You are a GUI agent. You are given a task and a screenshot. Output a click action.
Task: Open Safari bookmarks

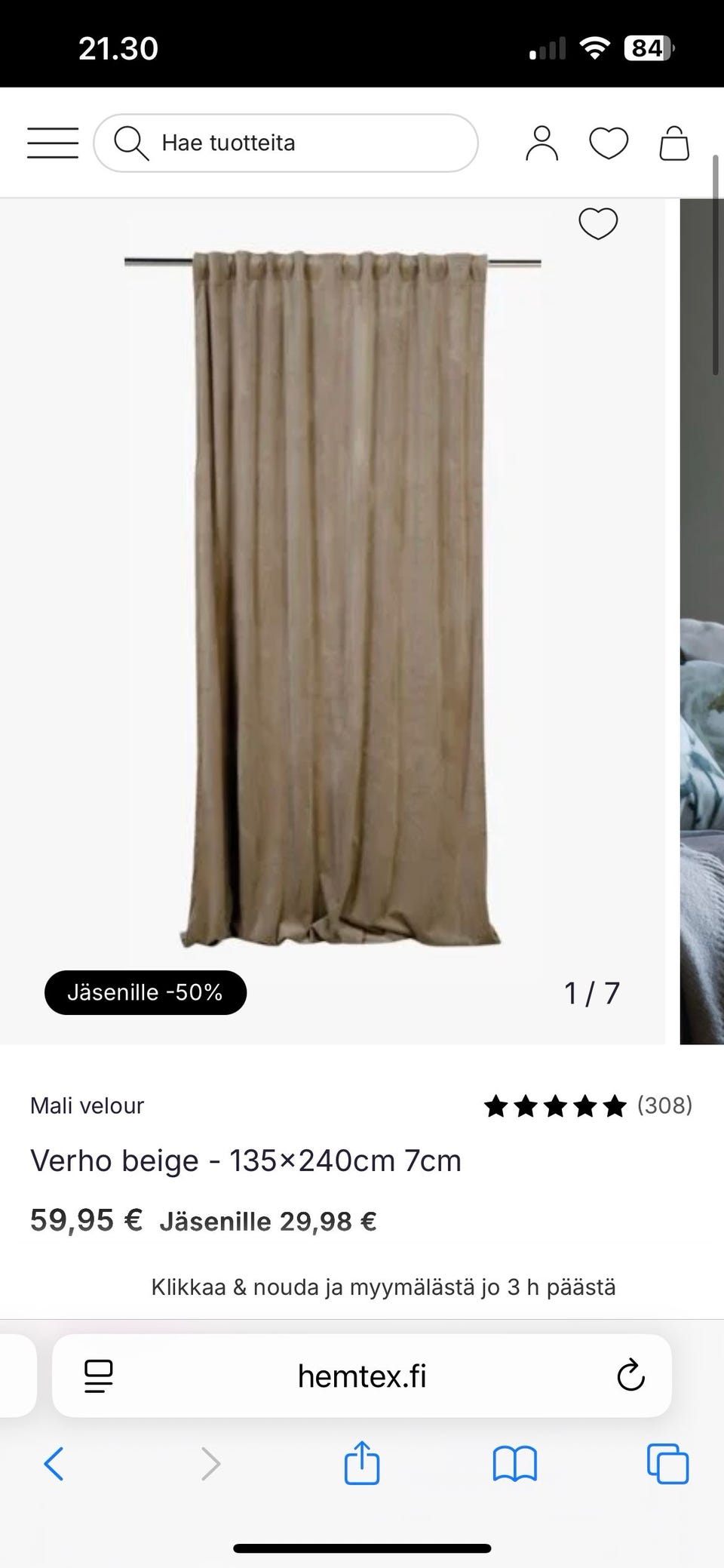(x=514, y=1465)
